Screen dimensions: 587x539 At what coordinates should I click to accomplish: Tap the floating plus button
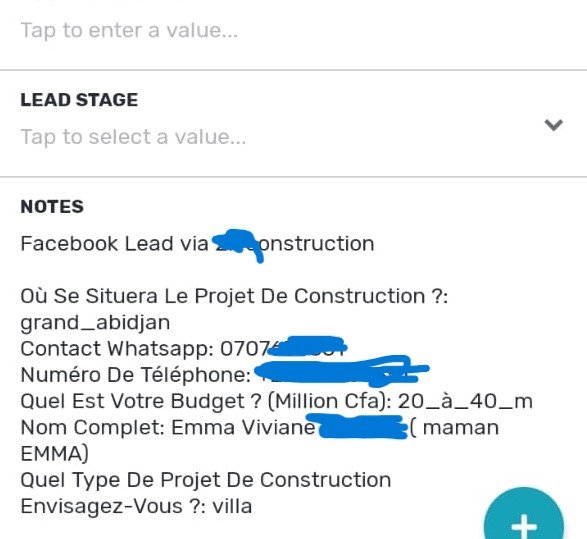click(x=524, y=517)
